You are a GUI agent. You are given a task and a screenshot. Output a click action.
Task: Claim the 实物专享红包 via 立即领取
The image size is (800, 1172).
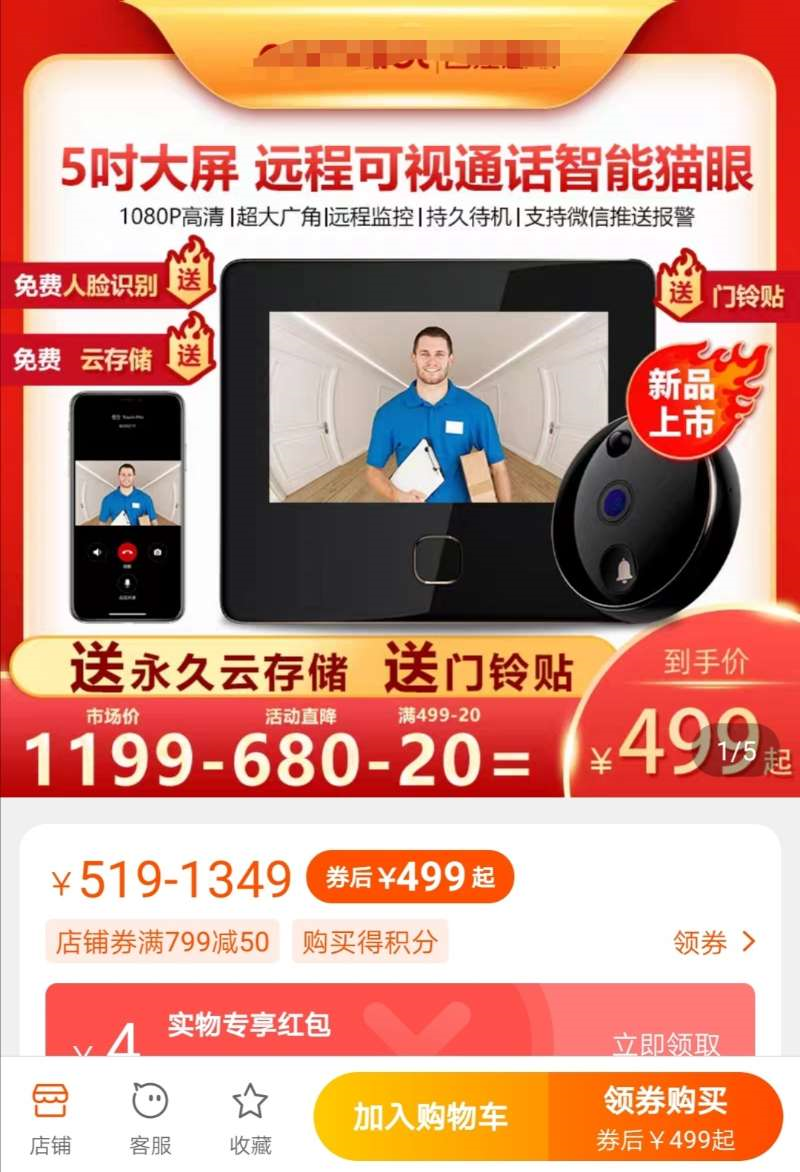(x=666, y=1044)
